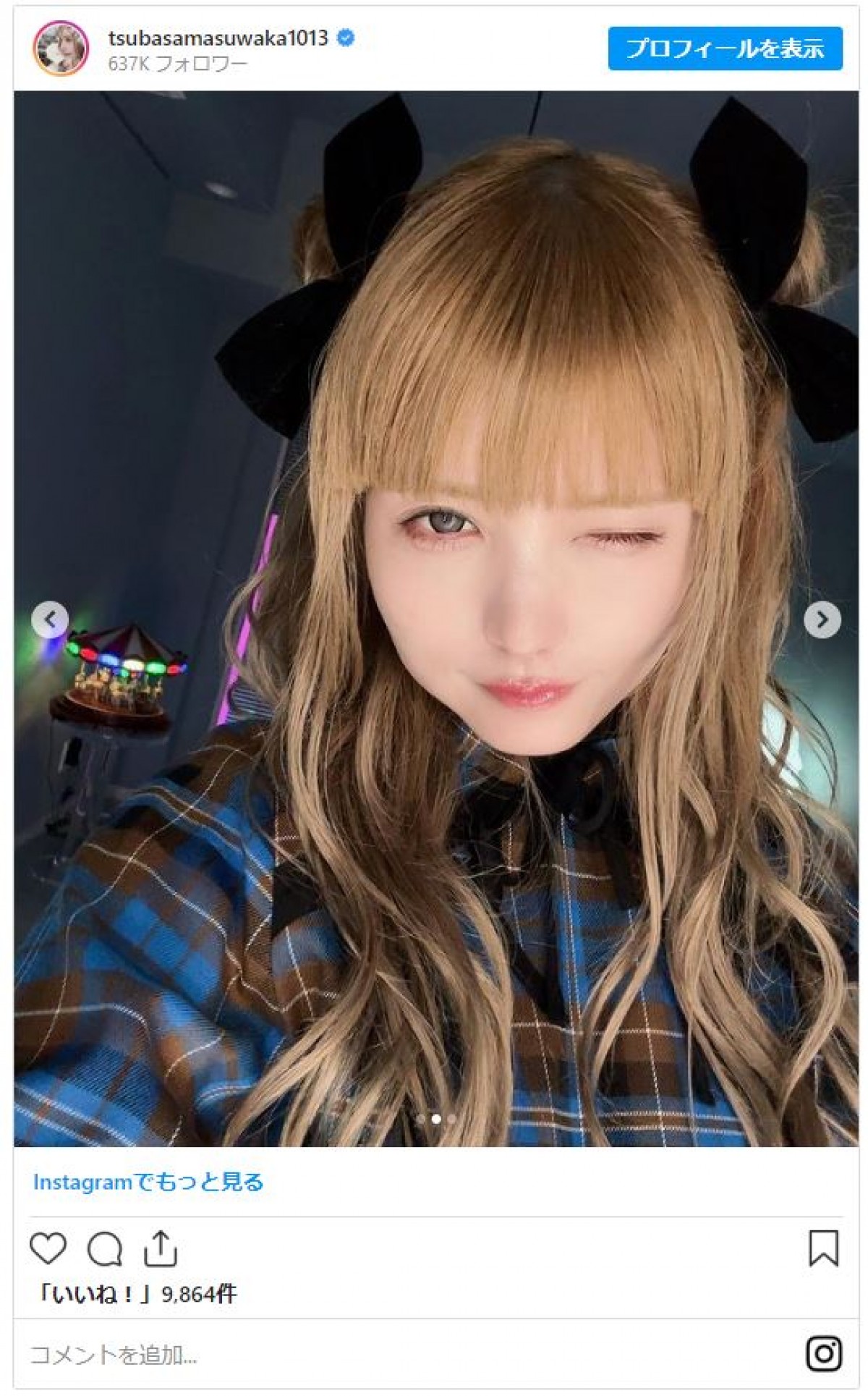Open the comment bubble icon
Screen dimensions: 868x1396
click(104, 1248)
